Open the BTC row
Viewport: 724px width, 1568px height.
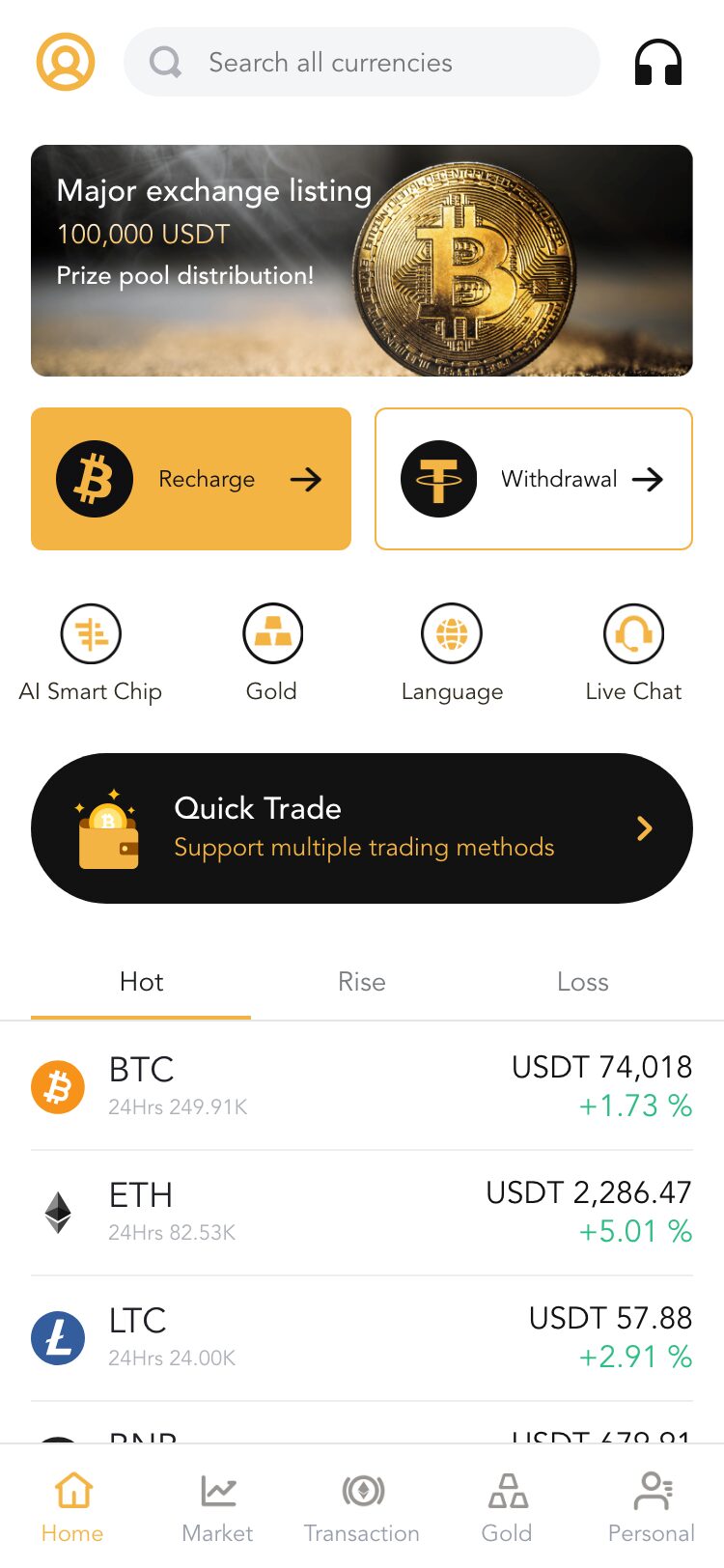(x=361, y=1086)
